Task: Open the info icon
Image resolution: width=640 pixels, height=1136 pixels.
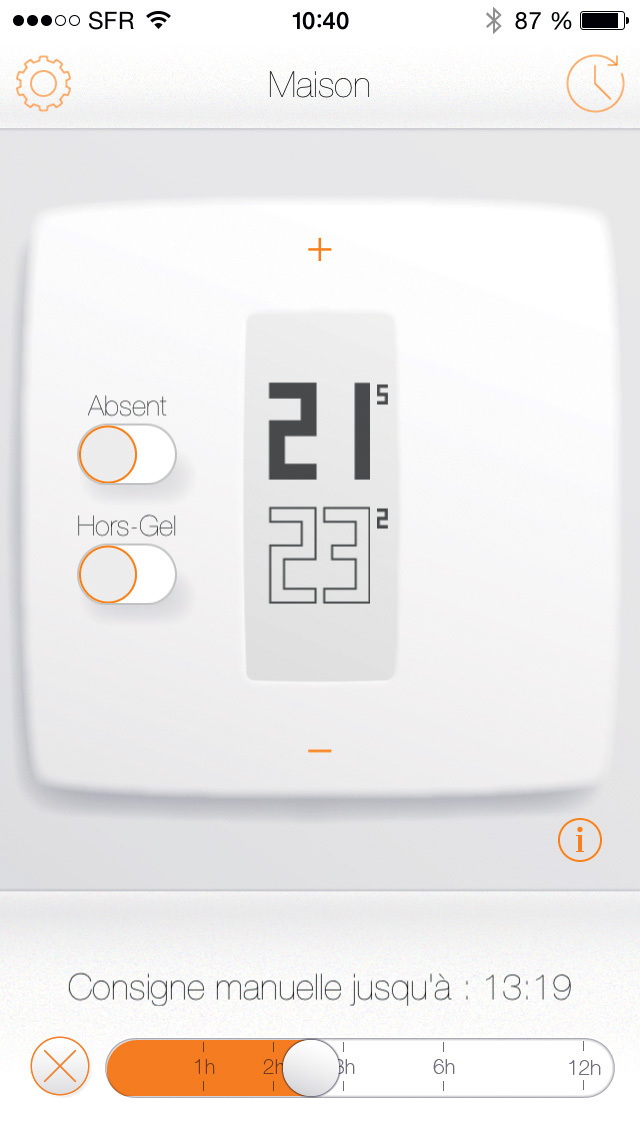Action: [580, 840]
